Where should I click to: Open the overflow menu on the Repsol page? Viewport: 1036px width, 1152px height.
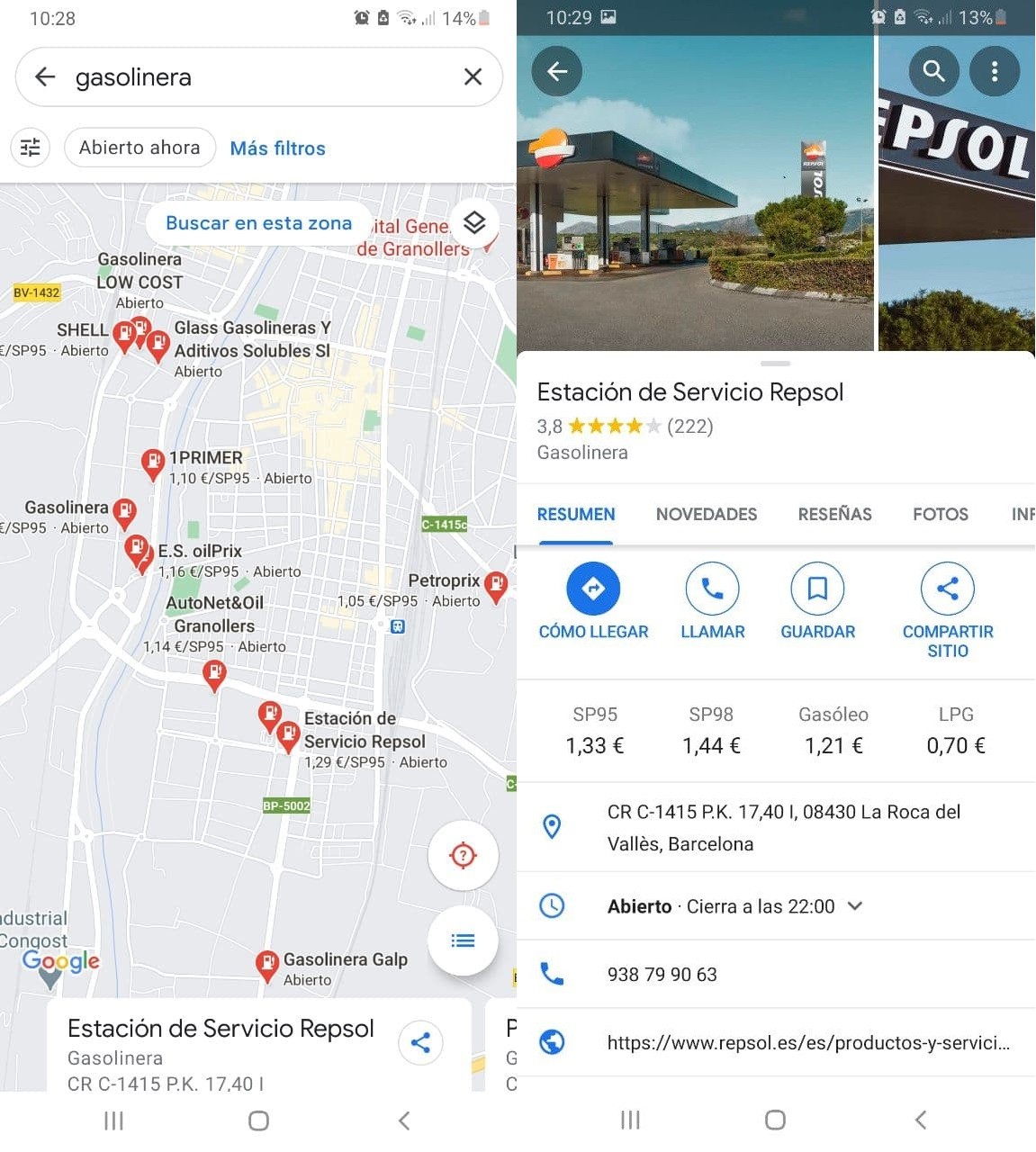(995, 71)
